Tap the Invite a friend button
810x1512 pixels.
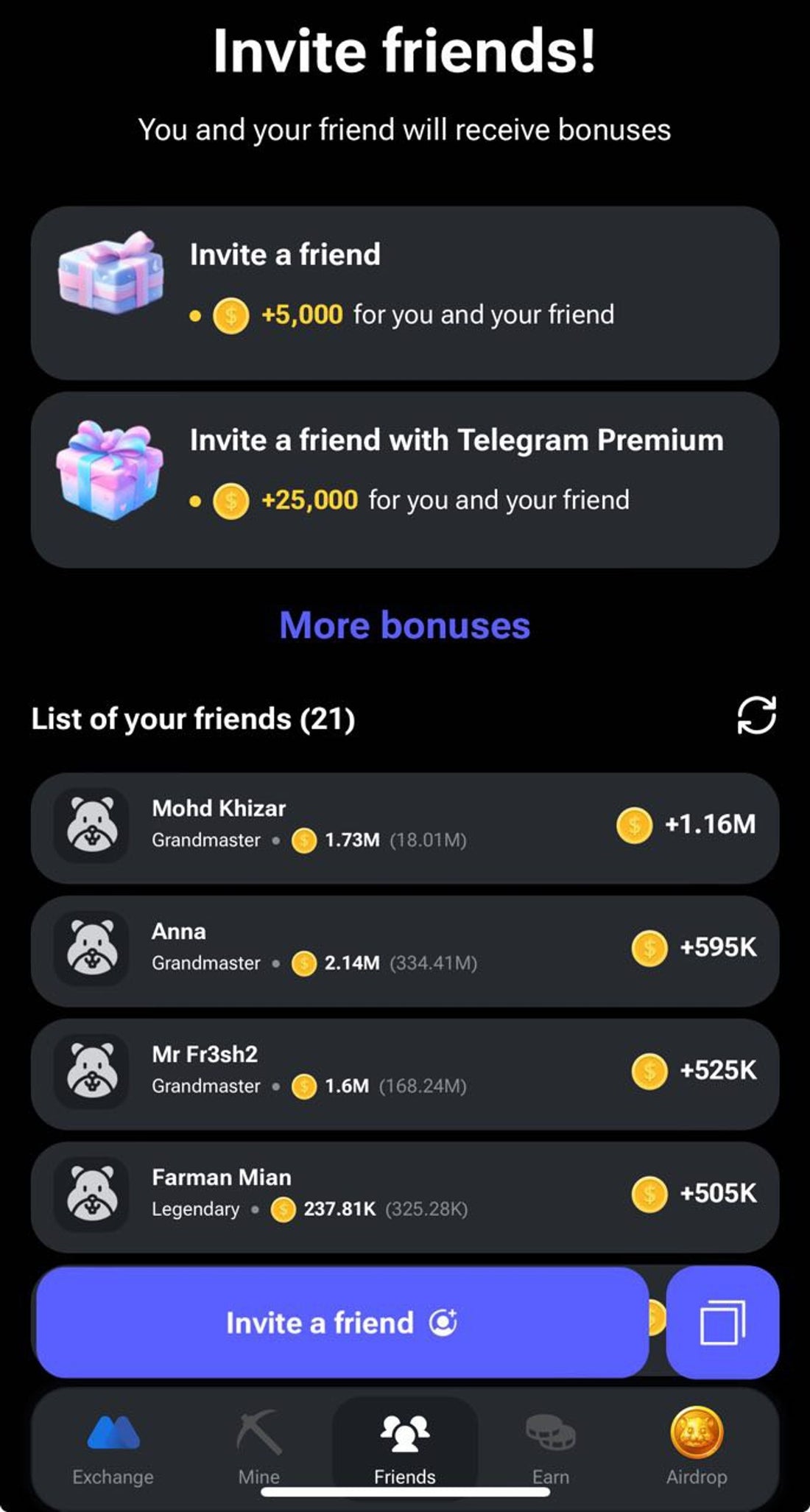[x=342, y=1322]
